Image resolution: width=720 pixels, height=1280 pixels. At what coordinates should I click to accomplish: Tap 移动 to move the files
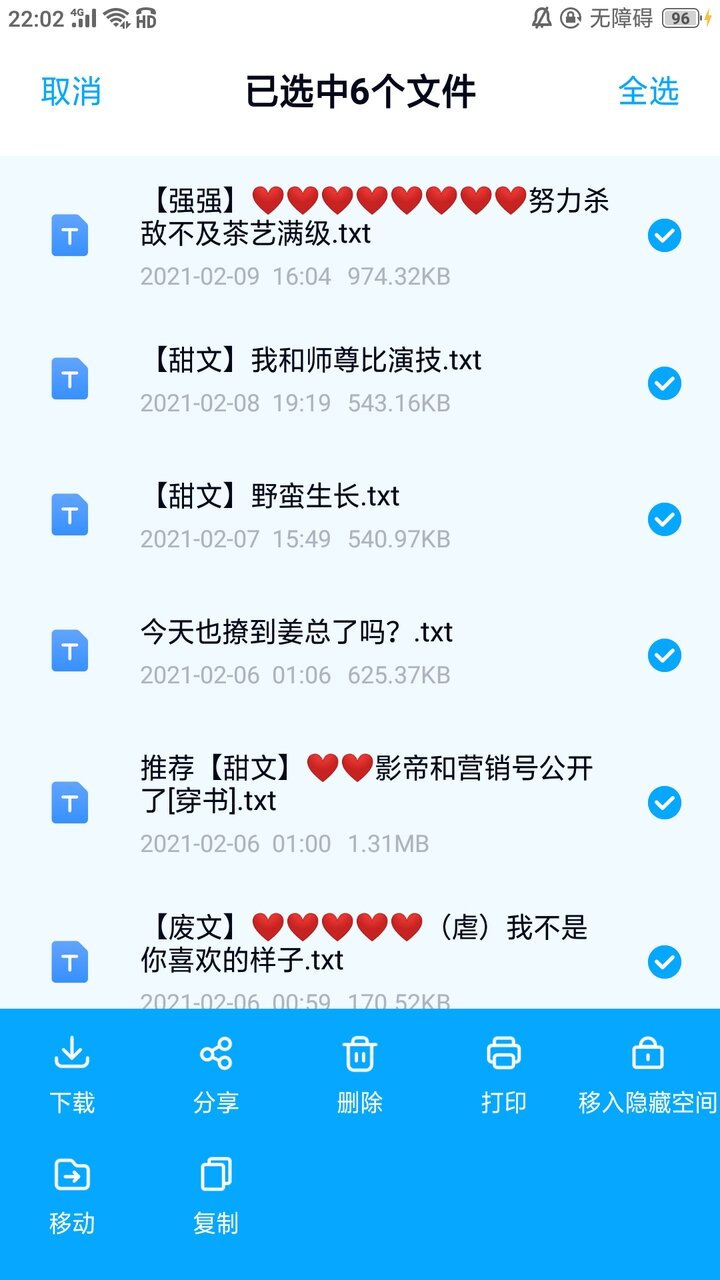(x=72, y=1196)
